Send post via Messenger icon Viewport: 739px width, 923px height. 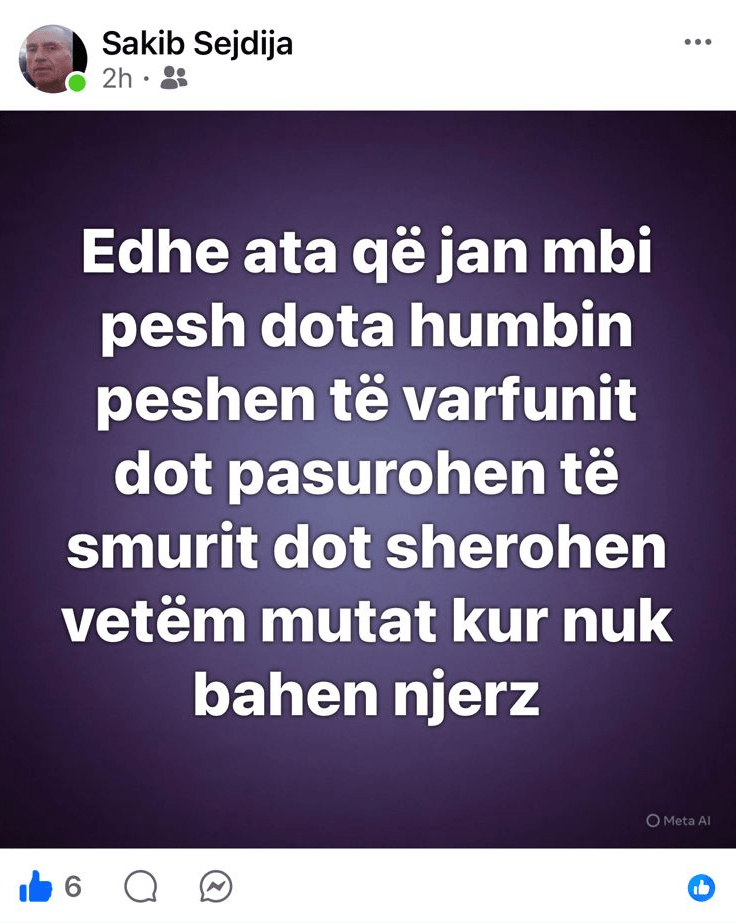point(215,886)
